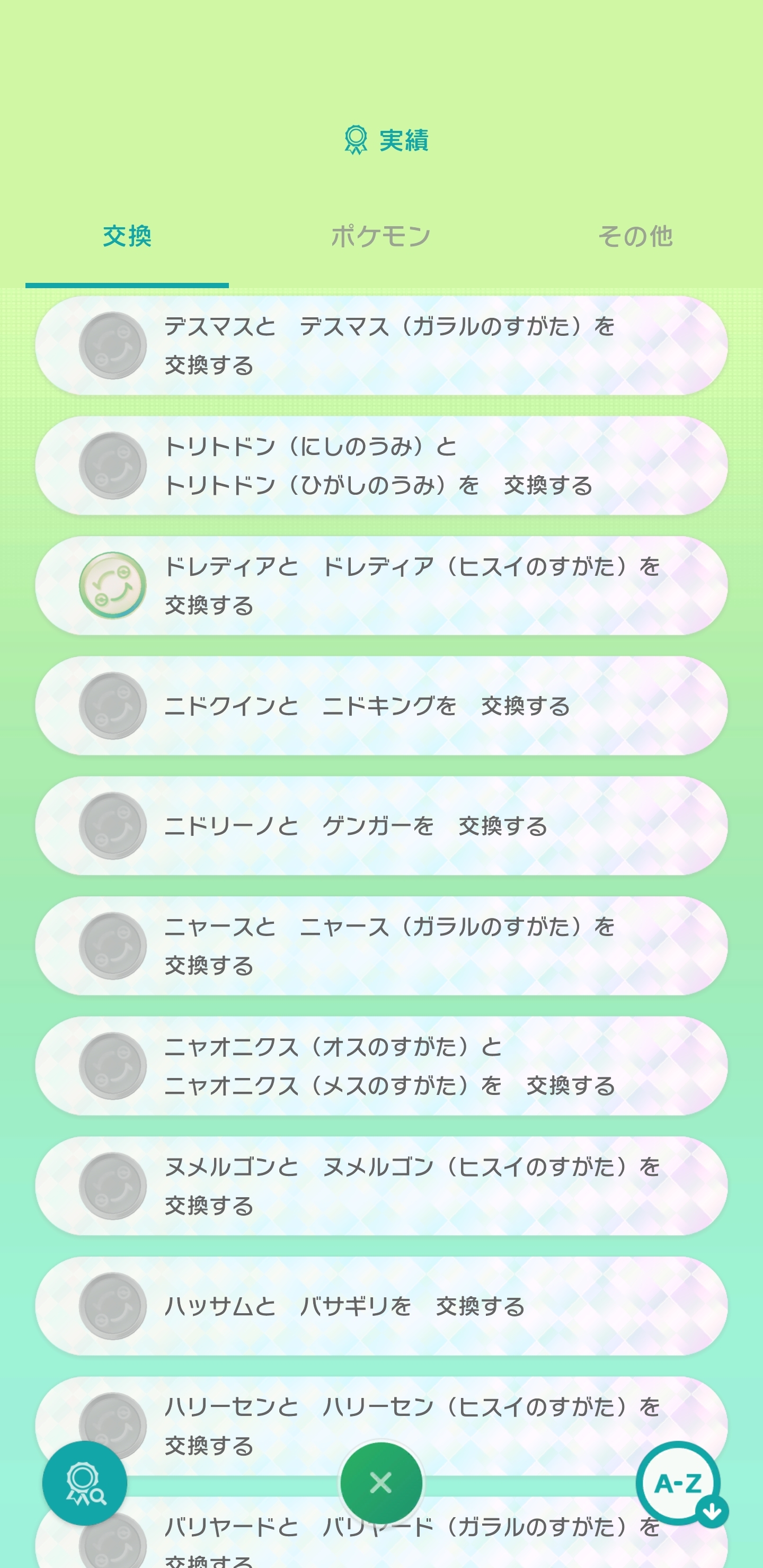The image size is (763, 1568).
Task: Open the デスマス ガラルのすがた trade achievement
Action: click(x=381, y=345)
